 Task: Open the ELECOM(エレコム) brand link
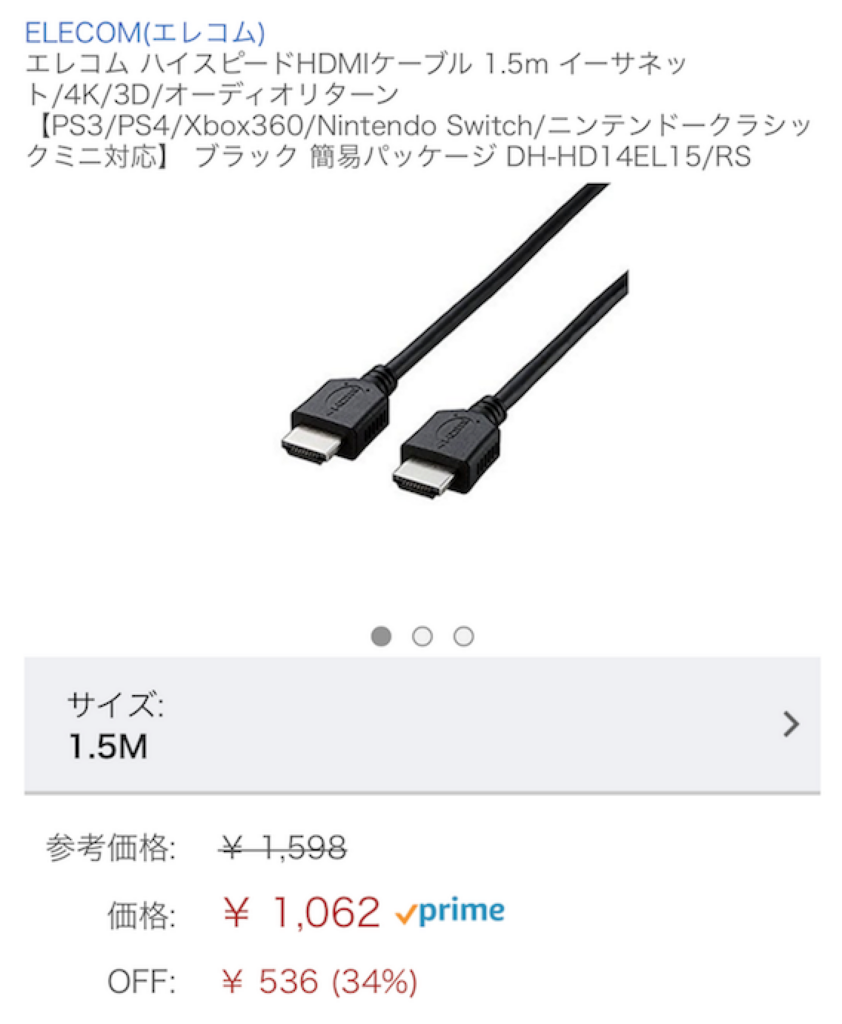tap(145, 33)
